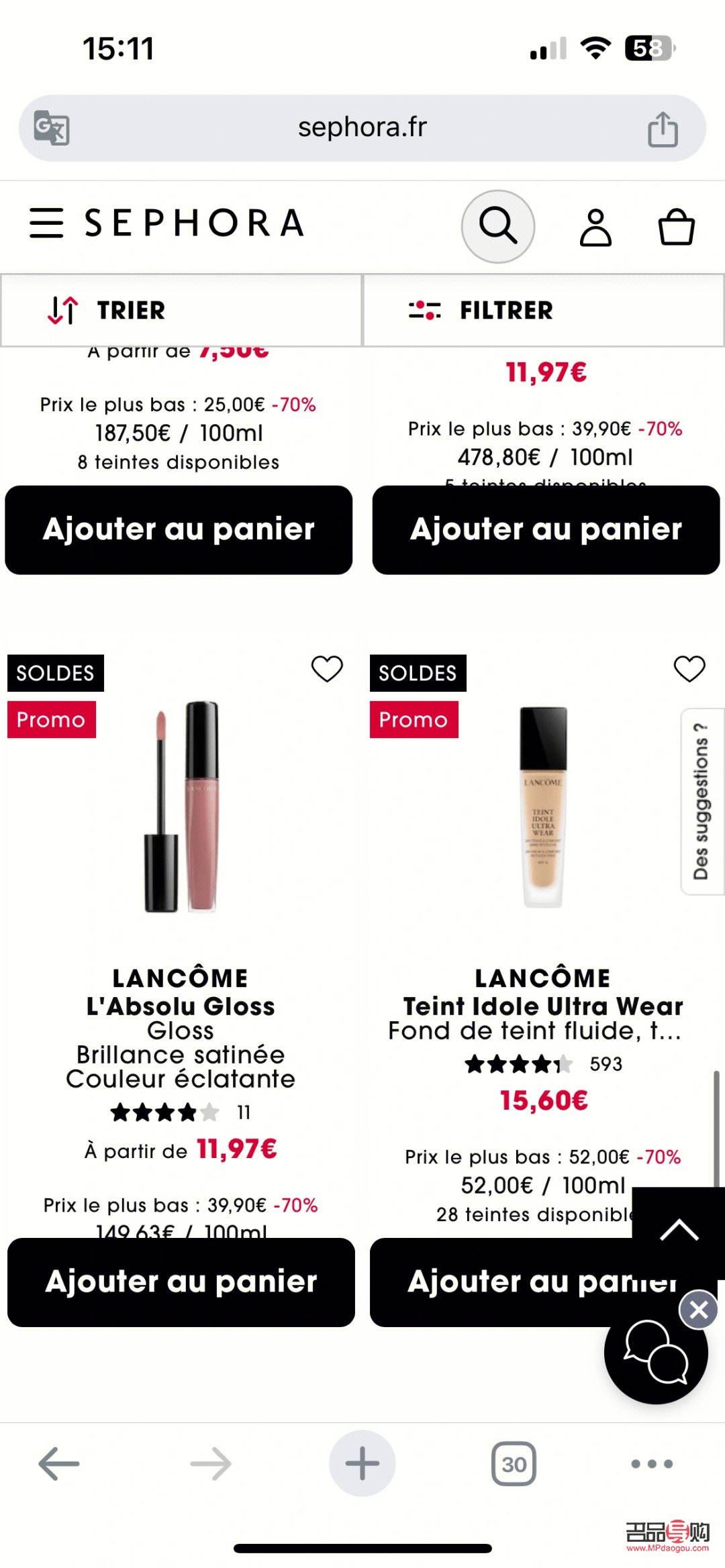Screen dimensions: 725x1568
Task: Open Sephora product search
Action: 497,226
